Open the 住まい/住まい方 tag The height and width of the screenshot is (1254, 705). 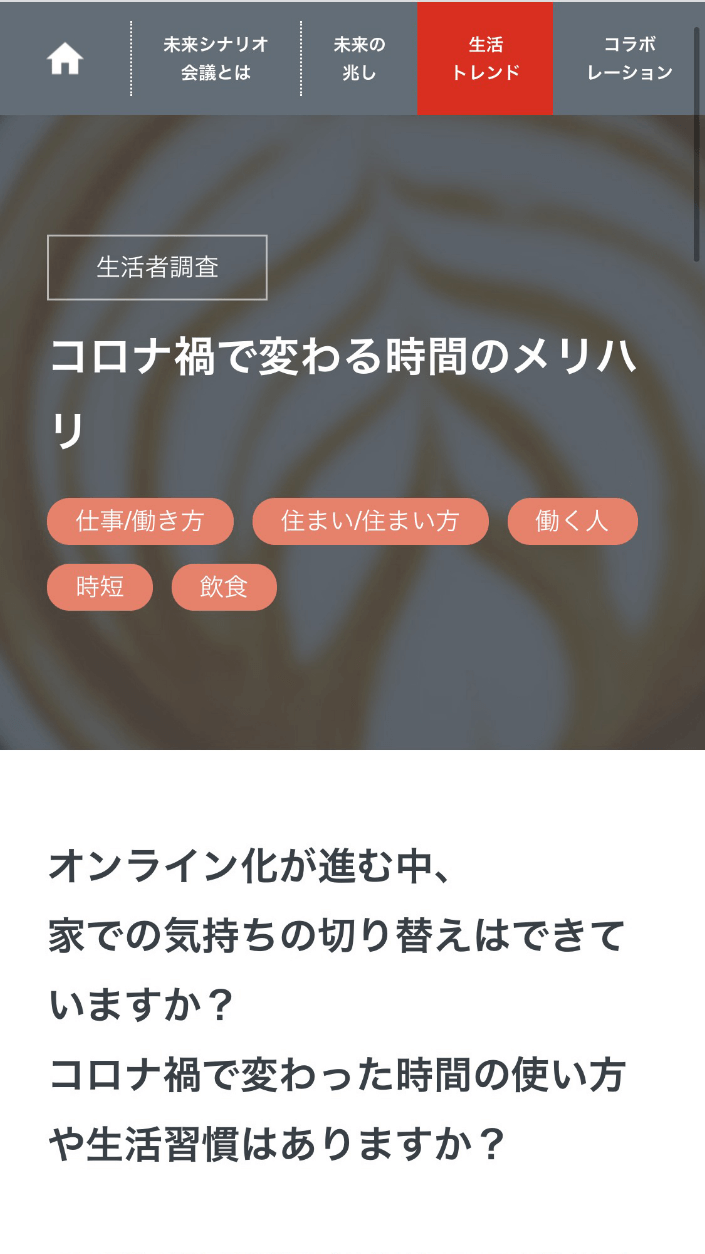pos(370,521)
